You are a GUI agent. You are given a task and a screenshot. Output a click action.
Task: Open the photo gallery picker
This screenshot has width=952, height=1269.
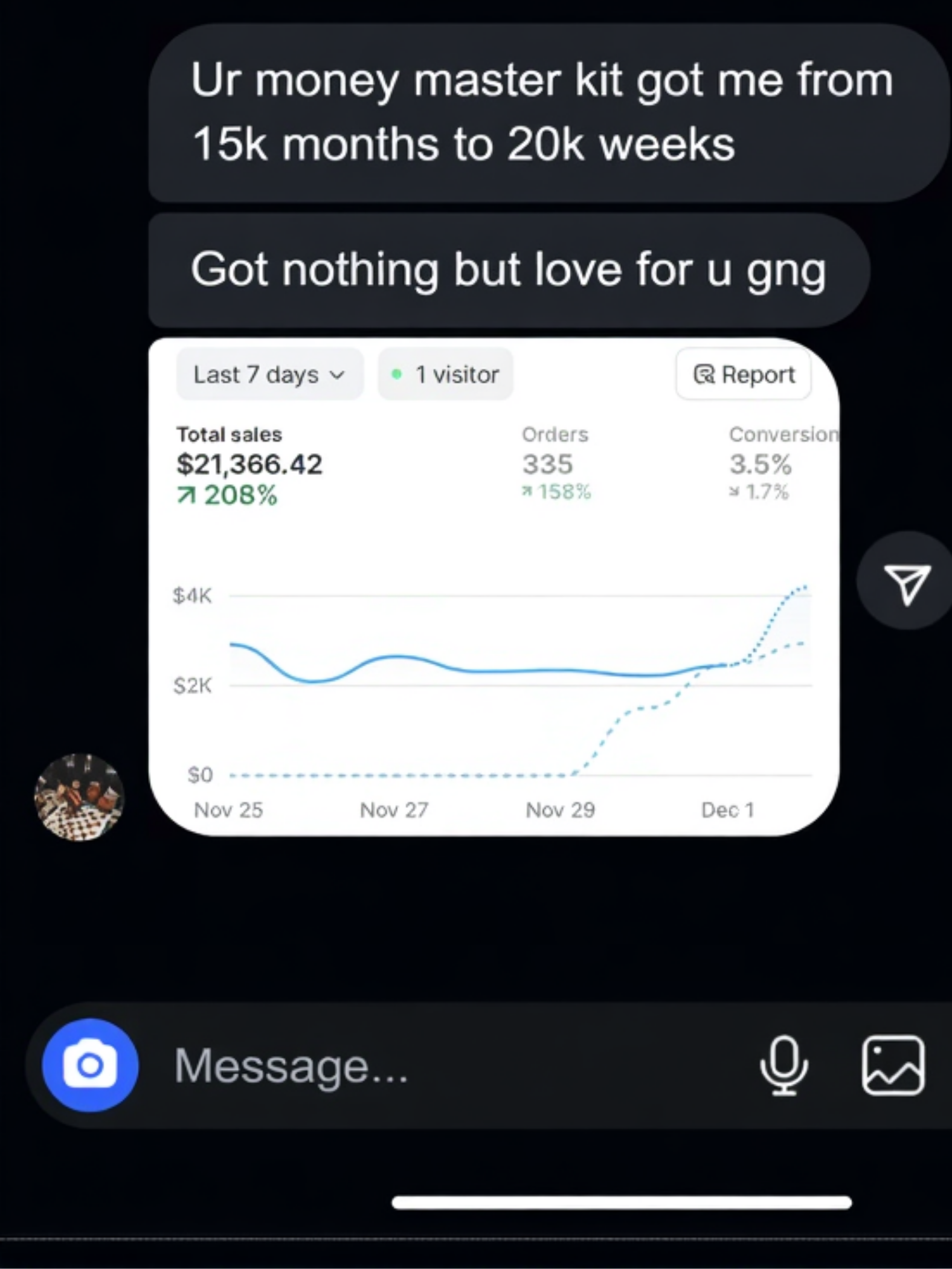(x=893, y=1065)
